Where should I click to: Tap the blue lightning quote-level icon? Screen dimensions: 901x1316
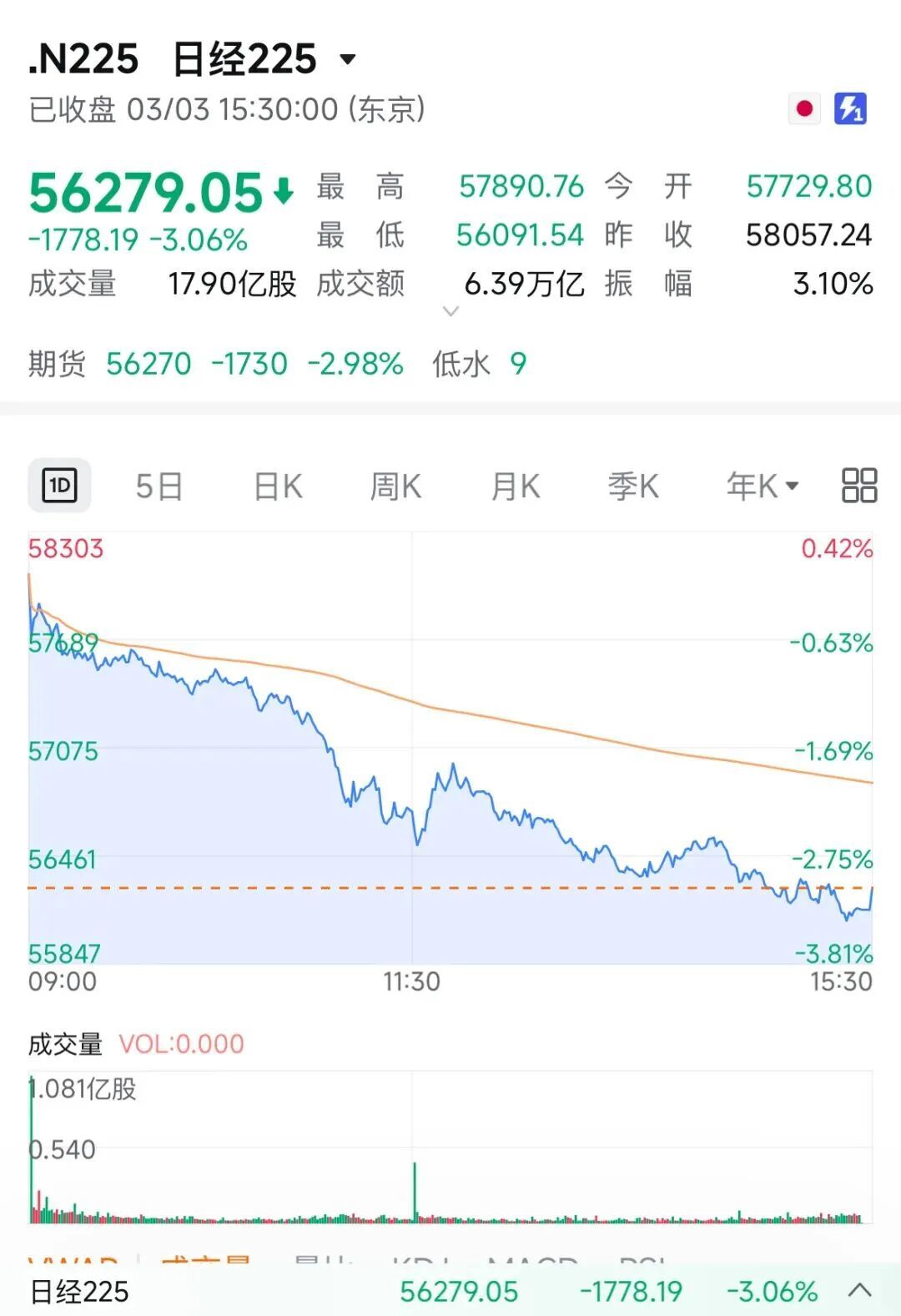pyautogui.click(x=850, y=108)
